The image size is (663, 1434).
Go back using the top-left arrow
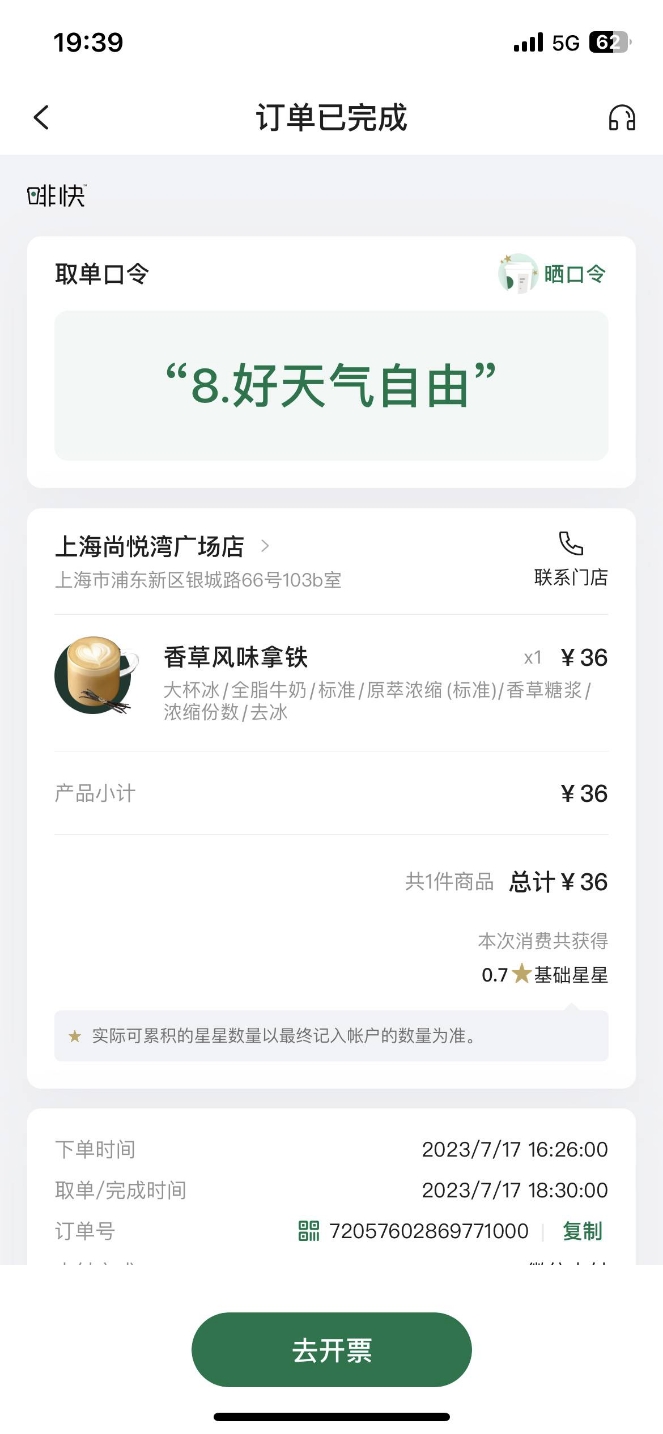41,118
